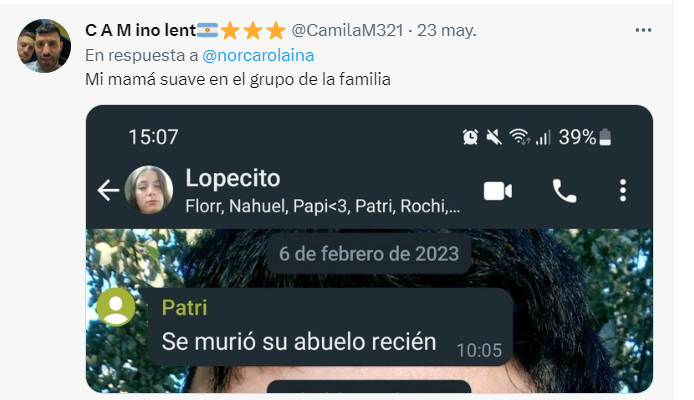View C A M ino lent's profile avatar
Image resolution: width=694 pixels, height=400 pixels.
point(45,46)
